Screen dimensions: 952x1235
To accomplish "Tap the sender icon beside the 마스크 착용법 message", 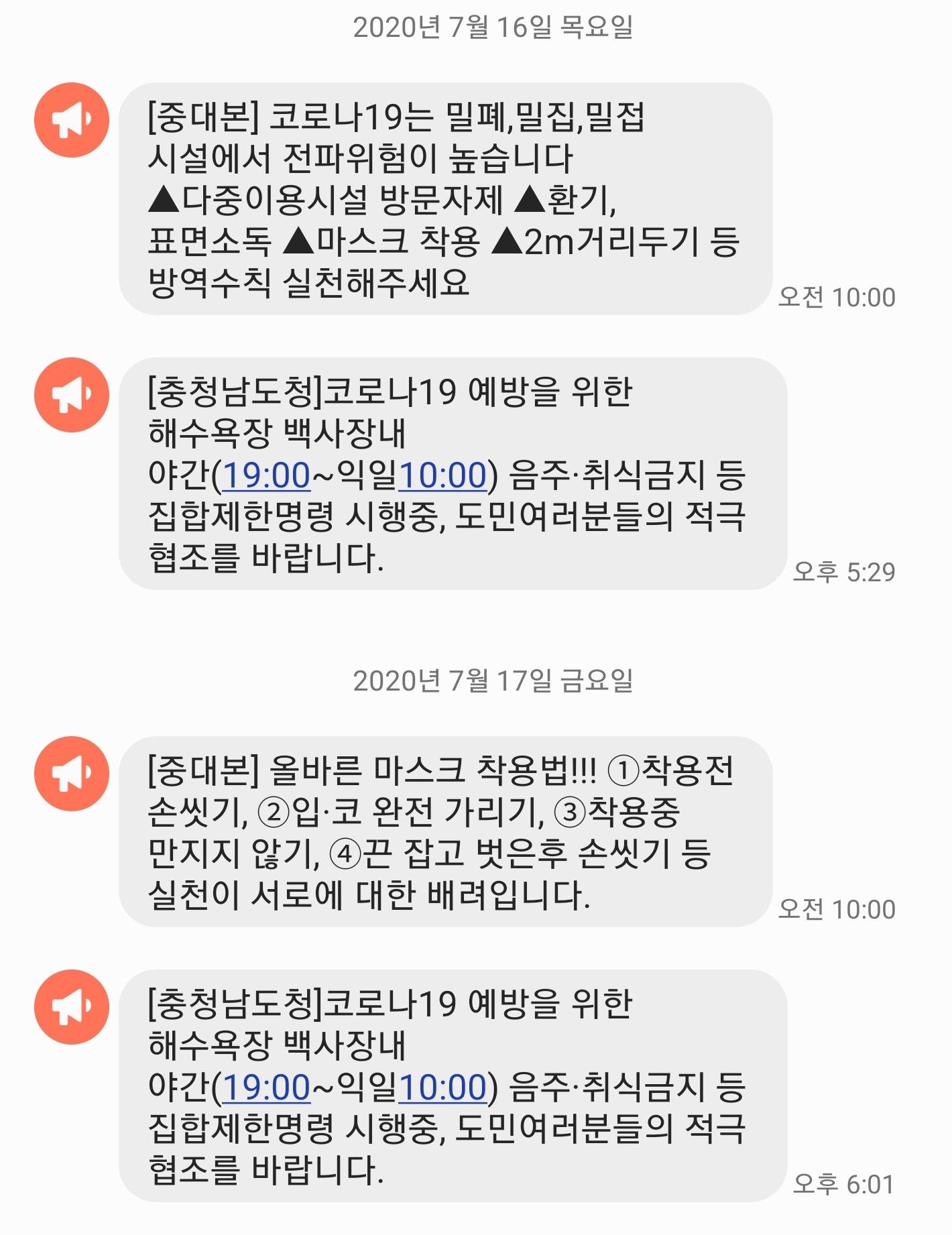I will click(x=72, y=774).
